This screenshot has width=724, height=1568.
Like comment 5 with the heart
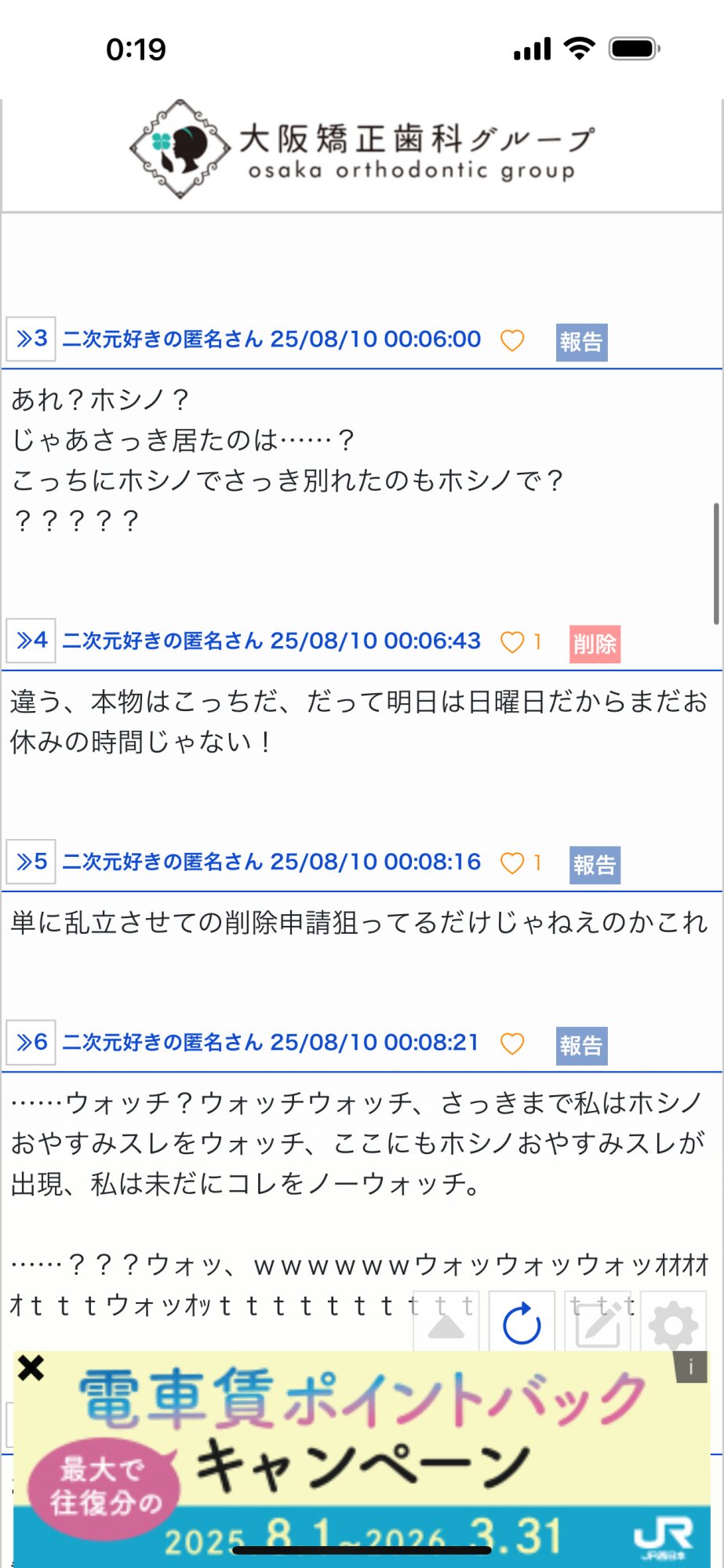pos(512,863)
